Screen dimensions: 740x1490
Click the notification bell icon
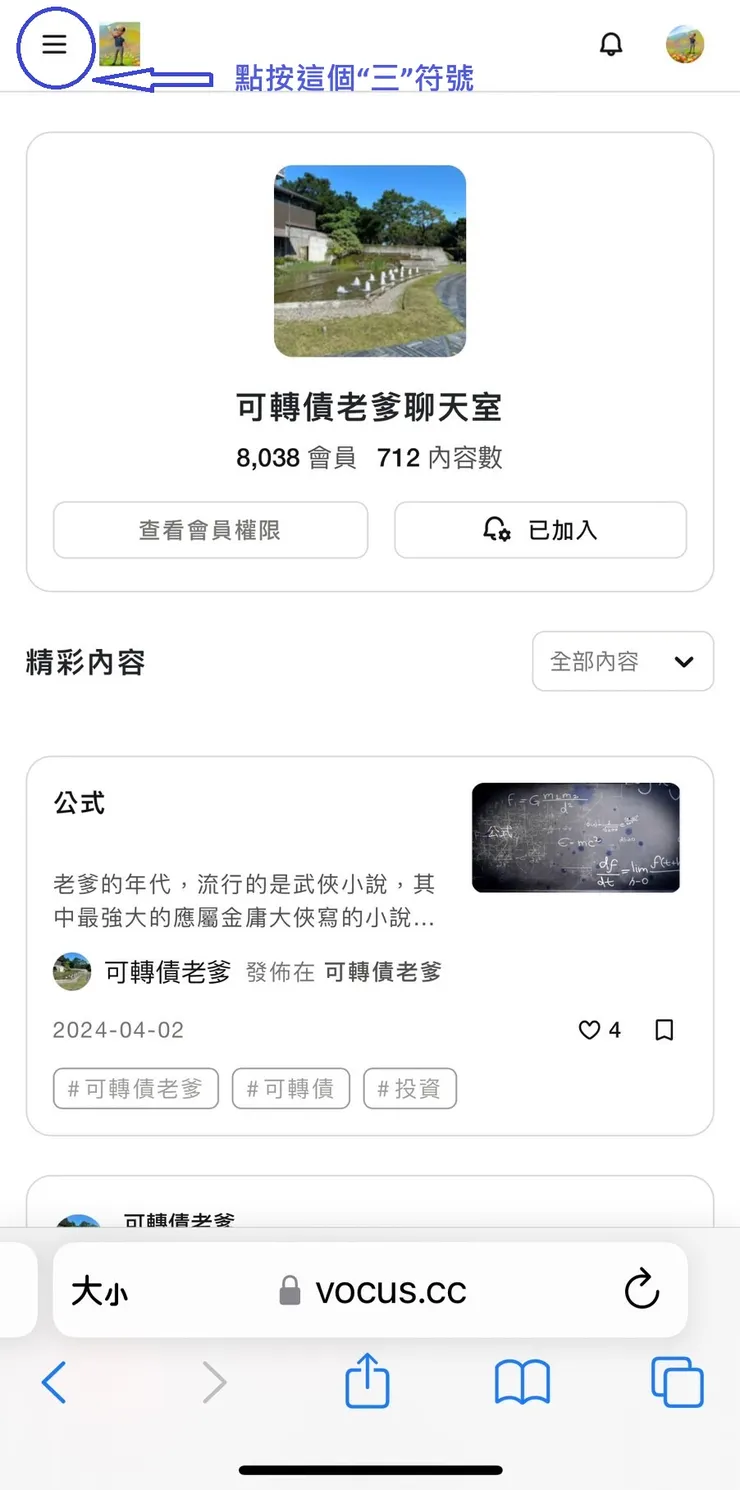pyautogui.click(x=613, y=44)
